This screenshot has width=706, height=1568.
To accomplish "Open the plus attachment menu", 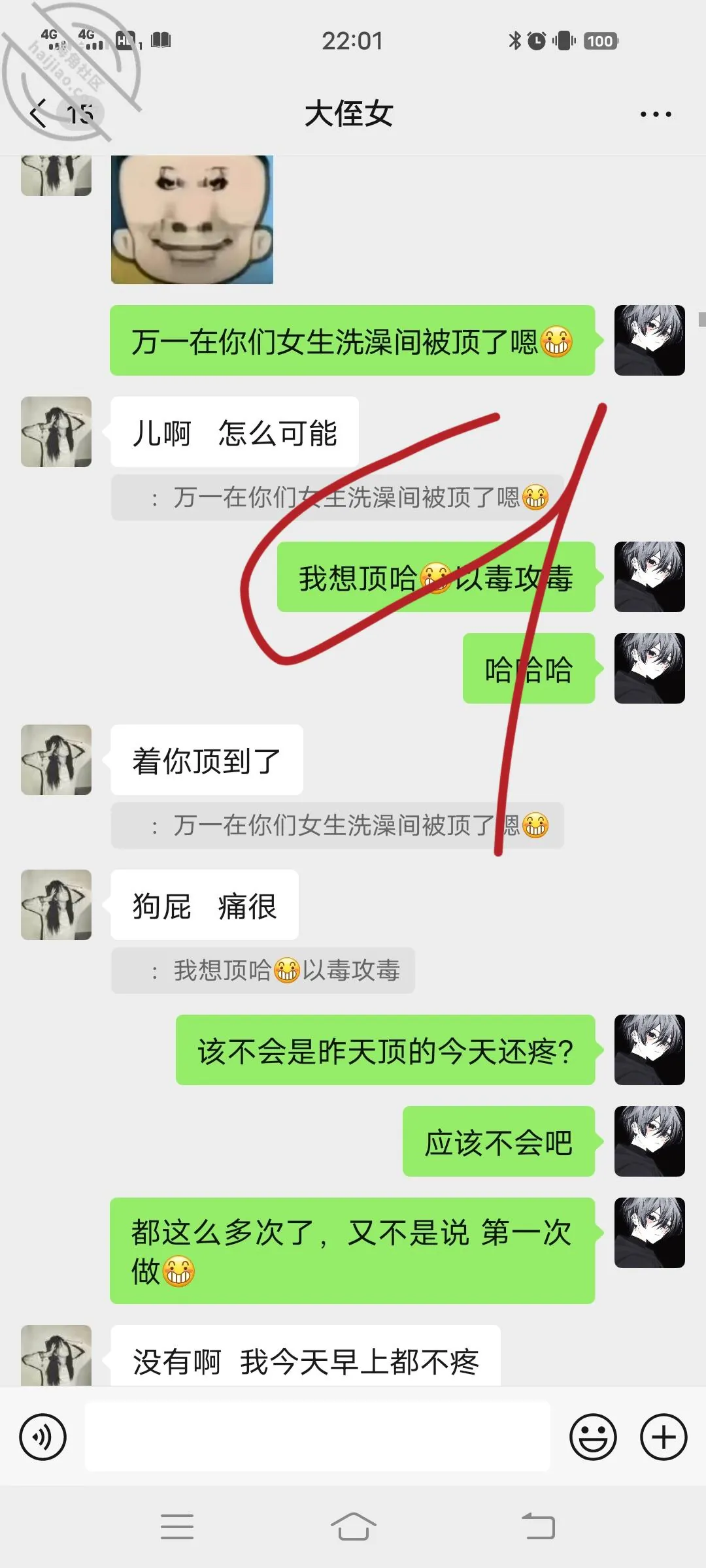I will 664,1437.
